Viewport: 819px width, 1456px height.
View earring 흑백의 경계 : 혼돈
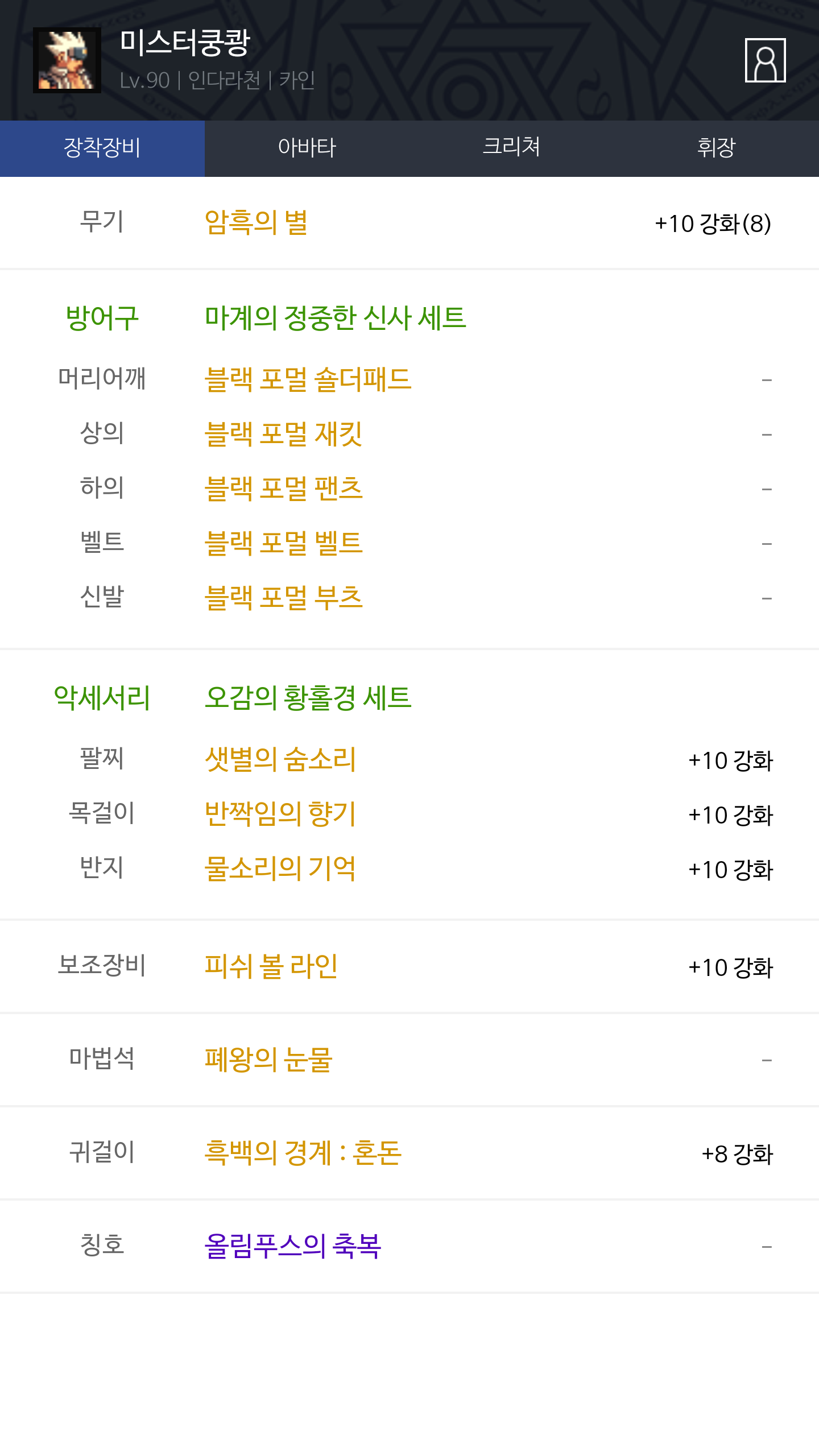tap(303, 1153)
